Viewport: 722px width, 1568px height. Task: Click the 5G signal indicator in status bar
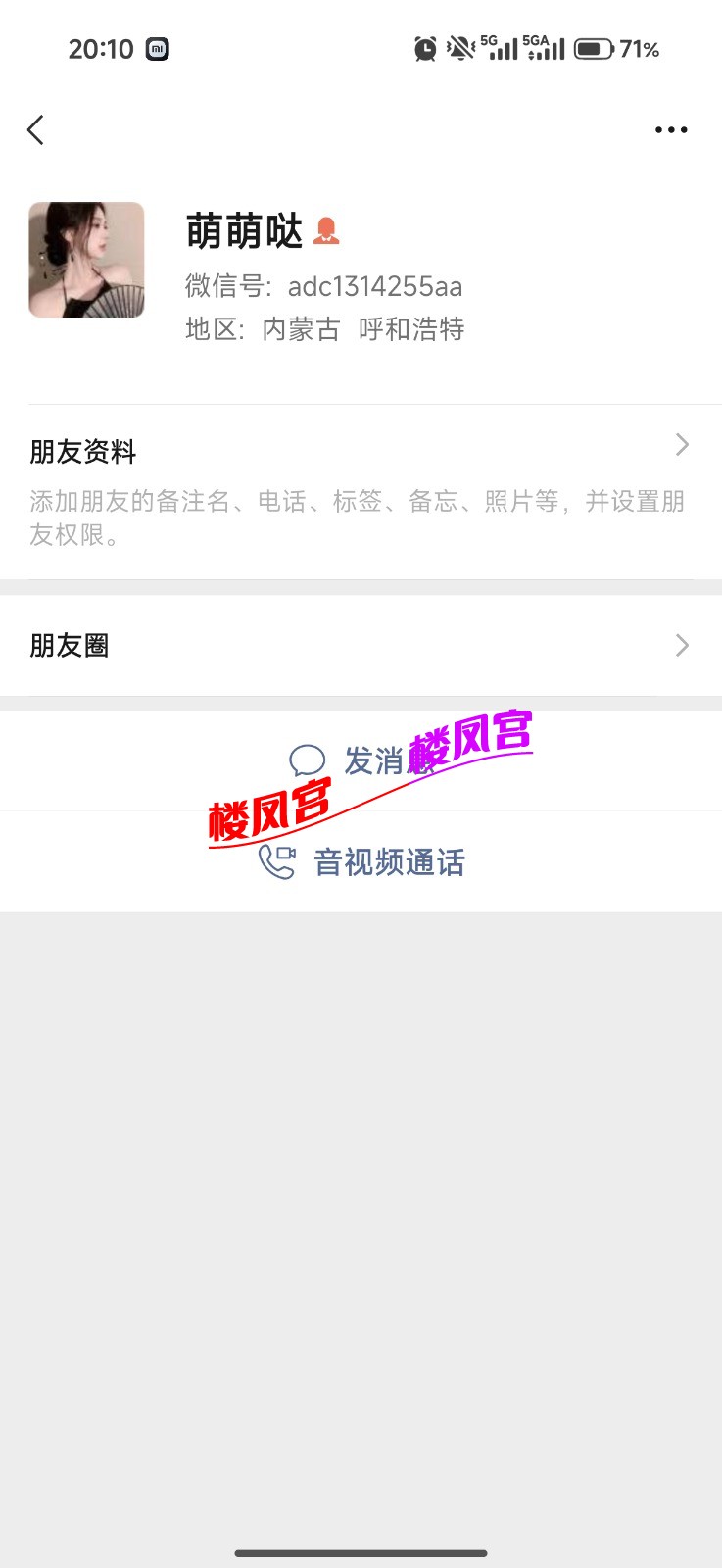500,47
